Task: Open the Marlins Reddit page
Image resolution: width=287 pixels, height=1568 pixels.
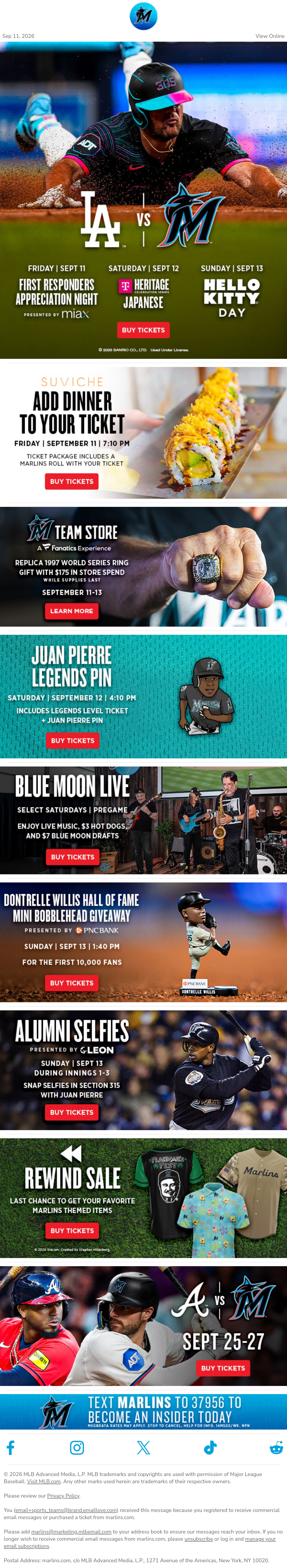Action: pyautogui.click(x=277, y=1448)
